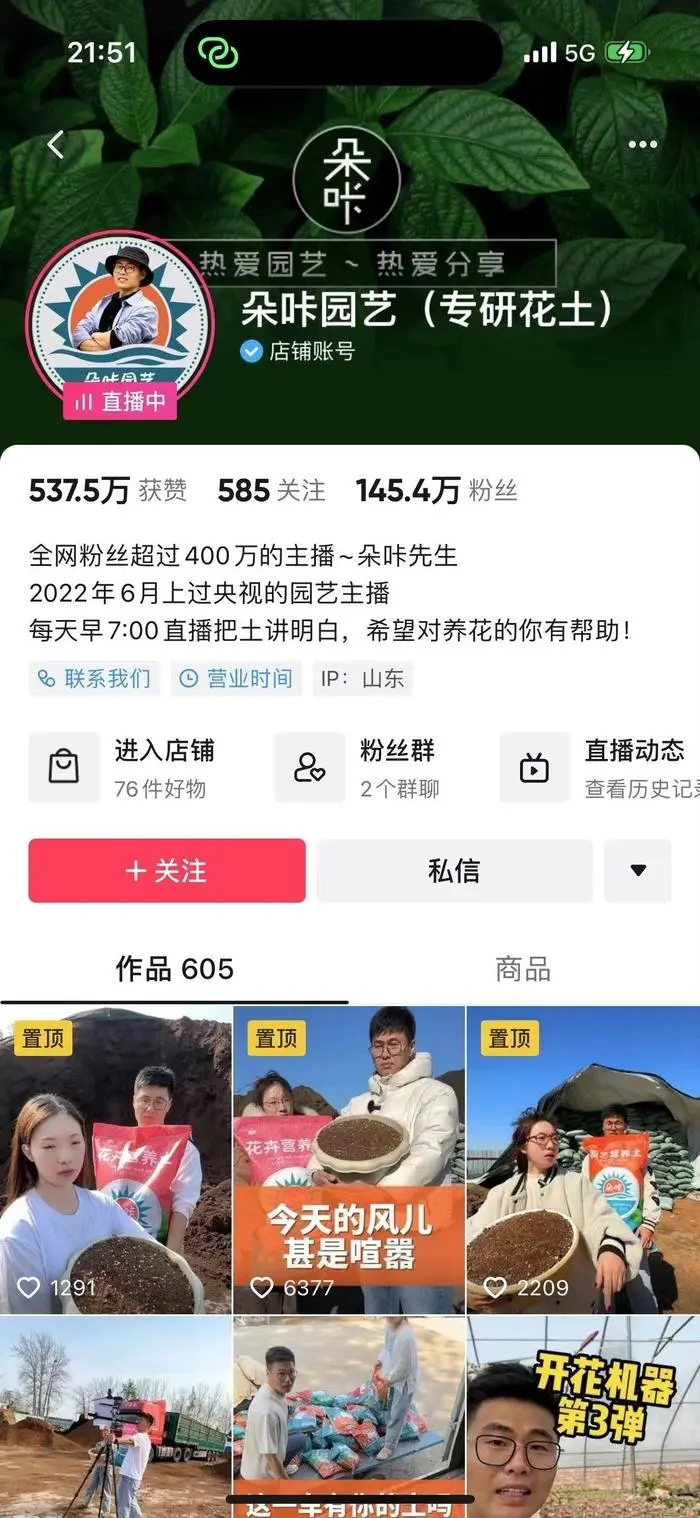Go back using the top-left arrow

[55, 145]
